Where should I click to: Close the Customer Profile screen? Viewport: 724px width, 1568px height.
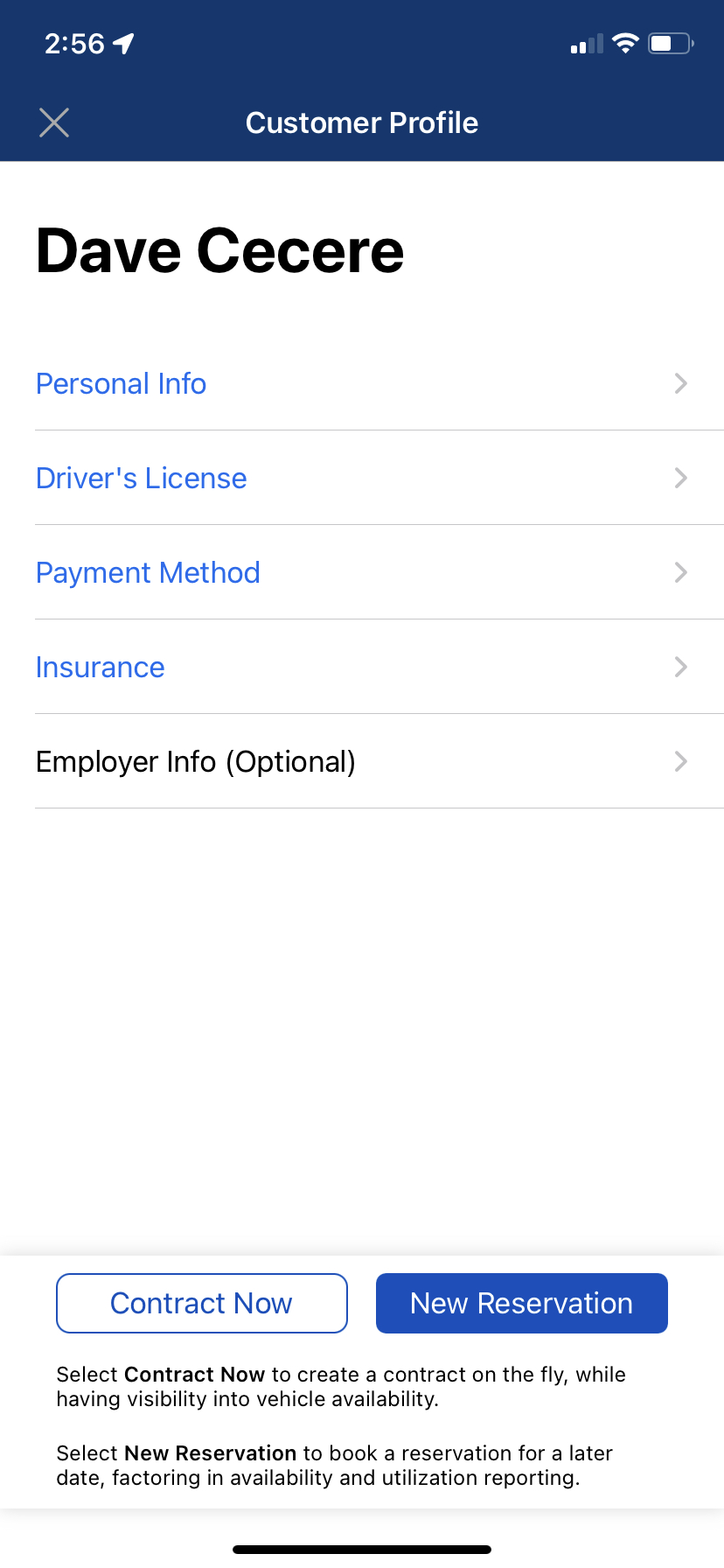coord(54,122)
